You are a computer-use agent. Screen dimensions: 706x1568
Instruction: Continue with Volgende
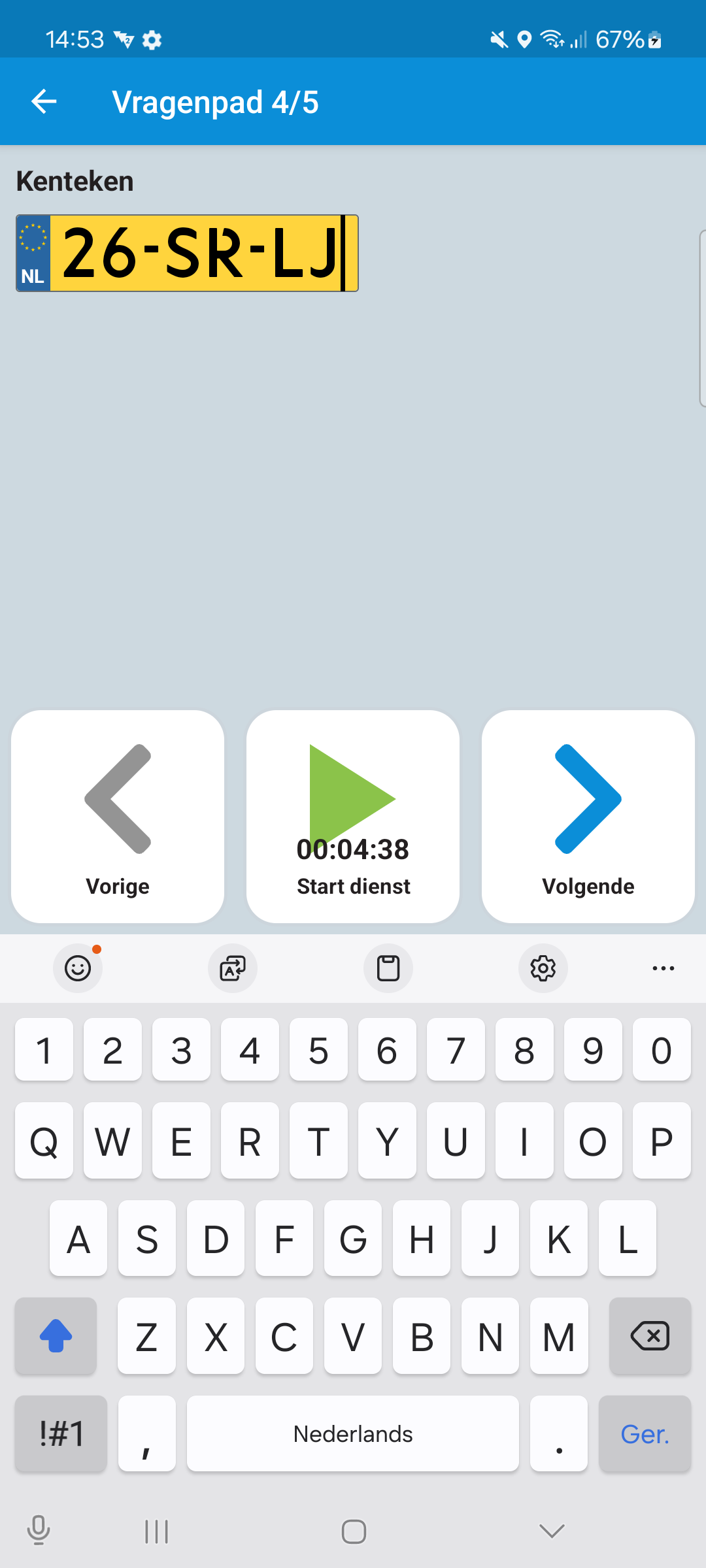click(588, 816)
